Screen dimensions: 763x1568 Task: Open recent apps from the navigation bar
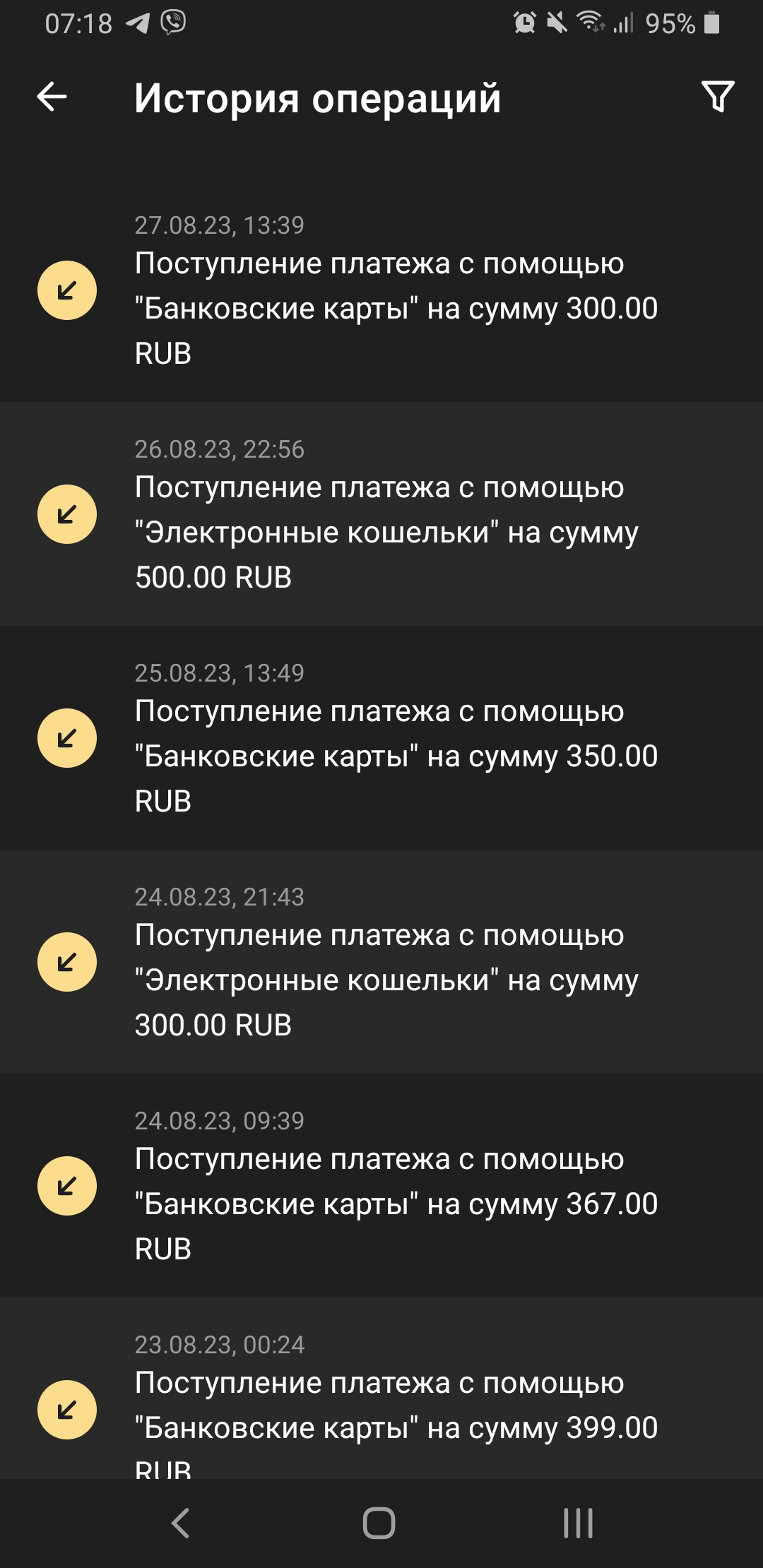point(578,1523)
